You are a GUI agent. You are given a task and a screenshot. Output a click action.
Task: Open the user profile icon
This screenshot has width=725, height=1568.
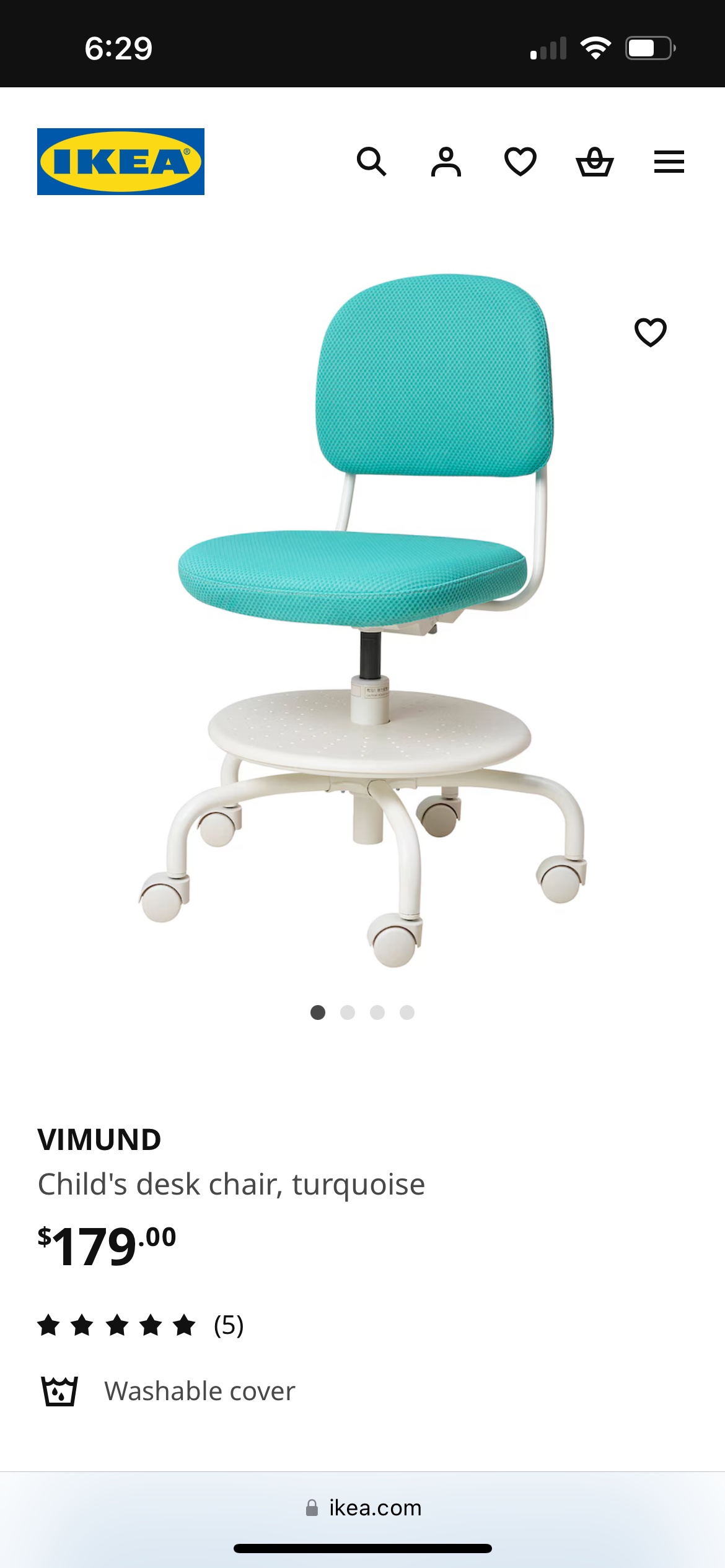click(x=447, y=163)
